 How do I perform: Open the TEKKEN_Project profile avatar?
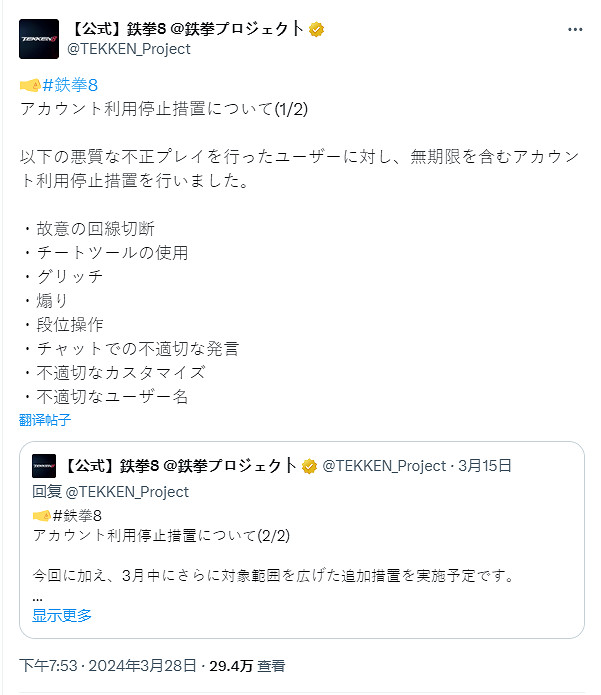[x=38, y=39]
